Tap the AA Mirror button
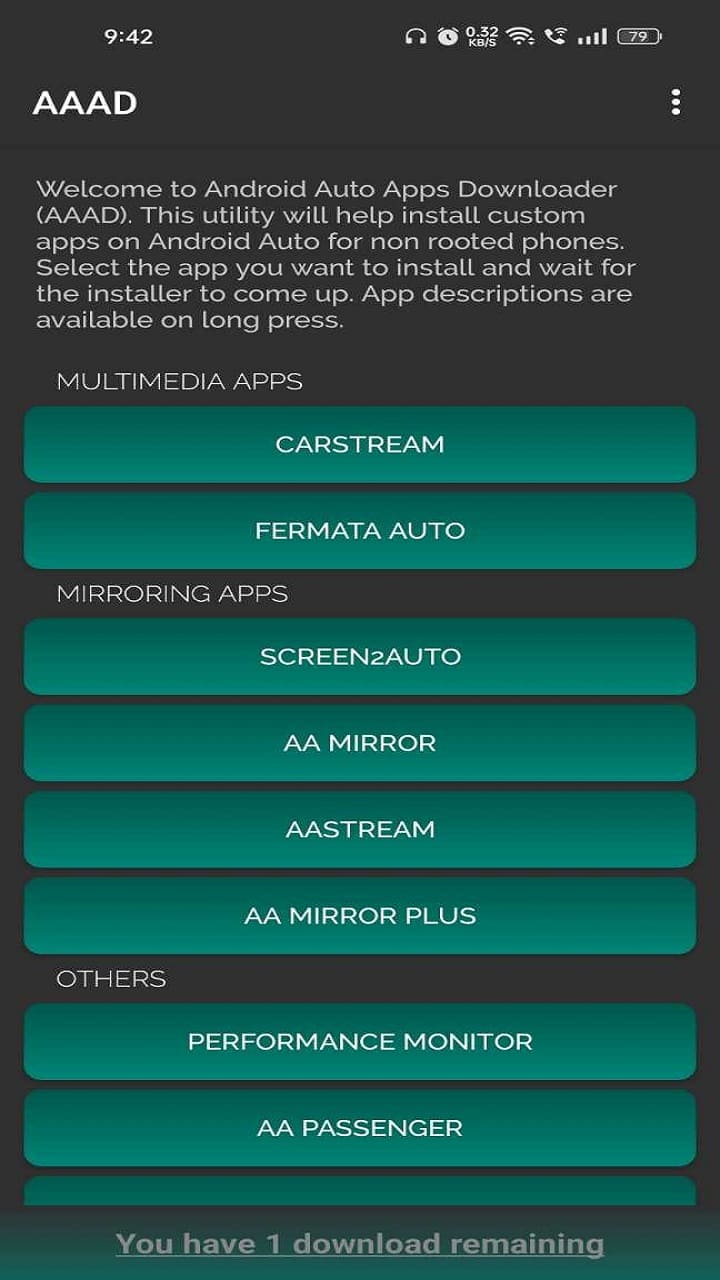Image resolution: width=720 pixels, height=1280 pixels. click(360, 743)
